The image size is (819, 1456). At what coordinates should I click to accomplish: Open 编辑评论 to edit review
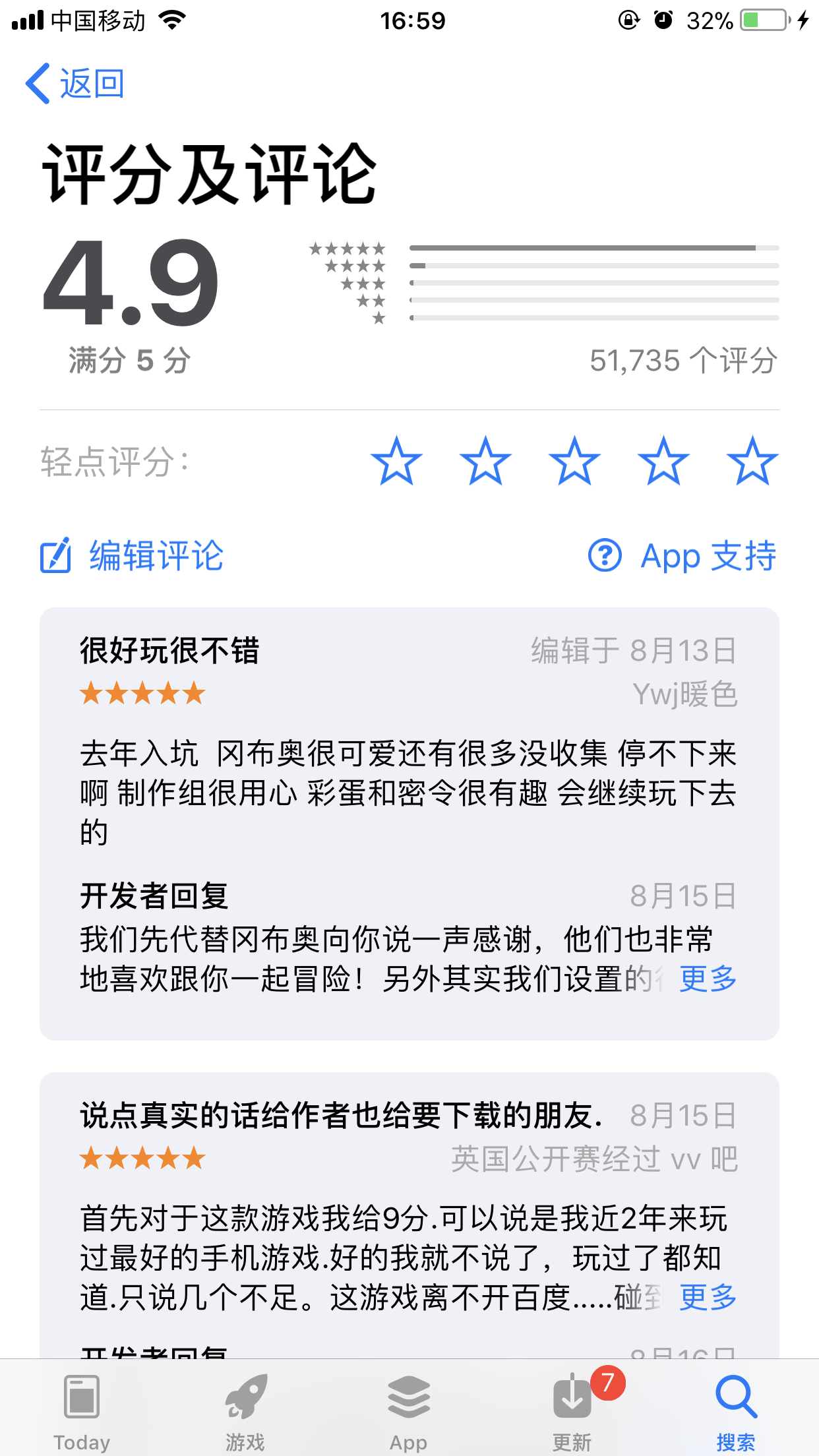[x=133, y=556]
